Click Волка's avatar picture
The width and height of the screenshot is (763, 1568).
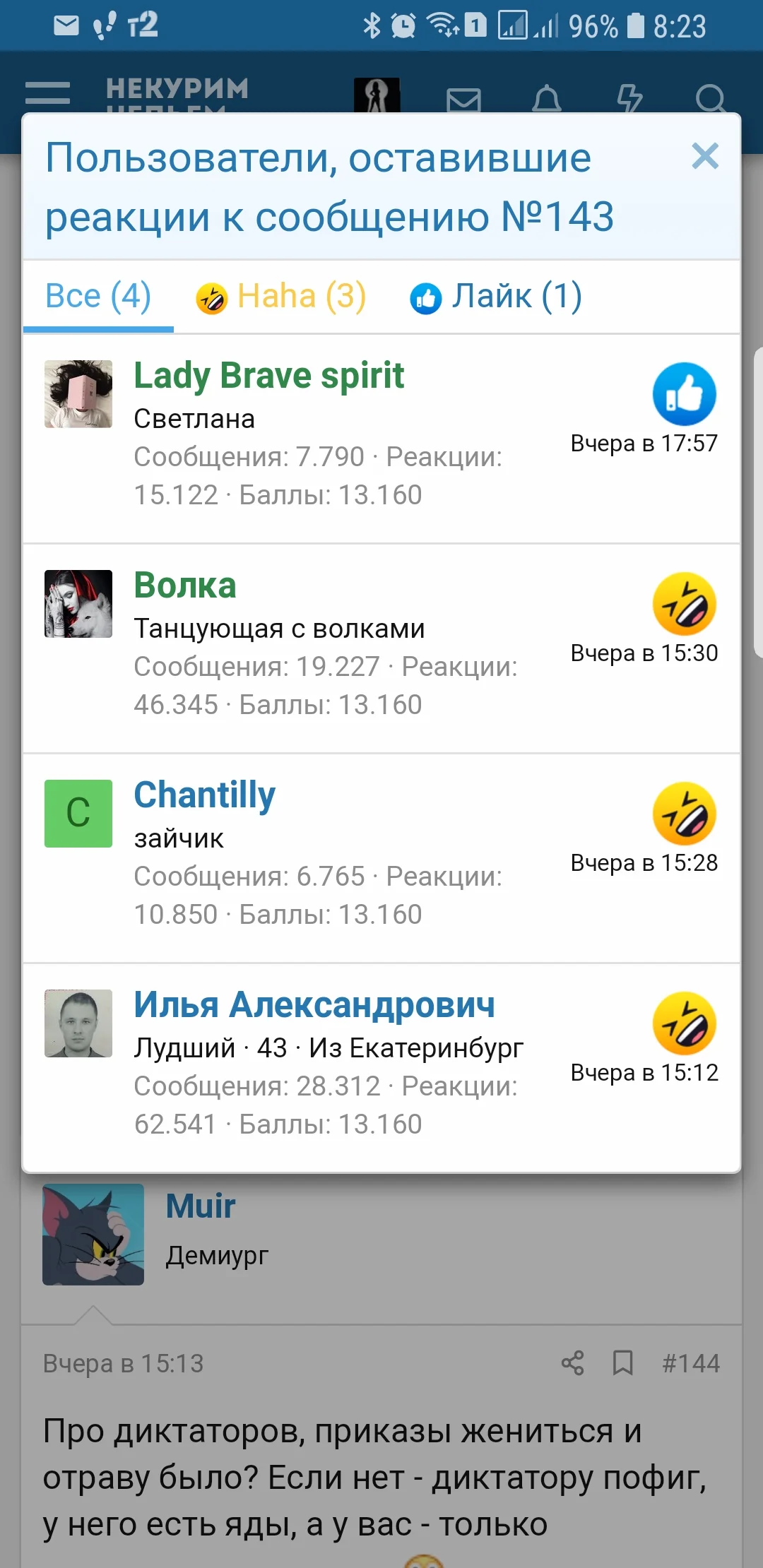(x=78, y=604)
